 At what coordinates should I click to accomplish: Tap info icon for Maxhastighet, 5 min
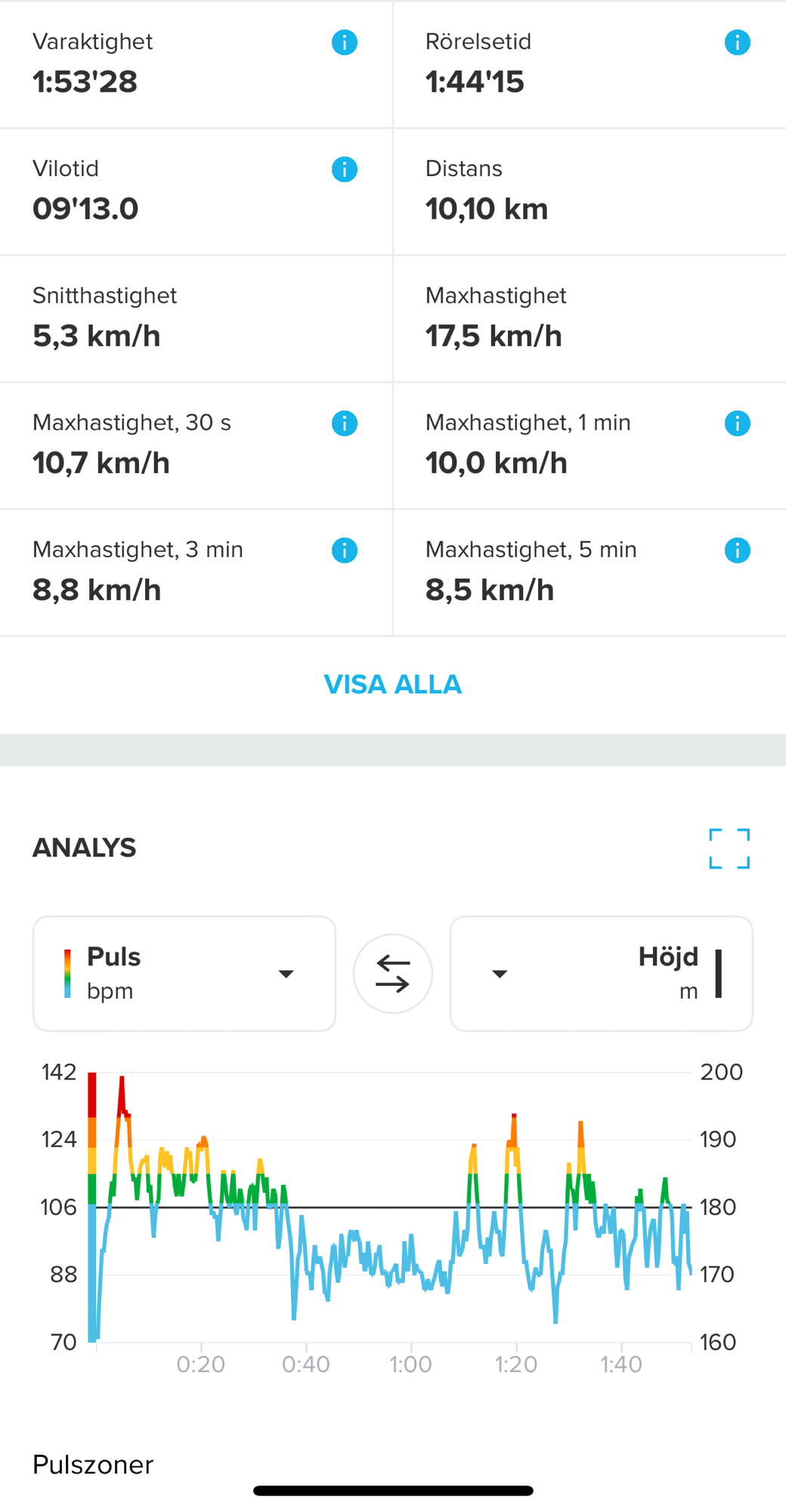point(737,550)
